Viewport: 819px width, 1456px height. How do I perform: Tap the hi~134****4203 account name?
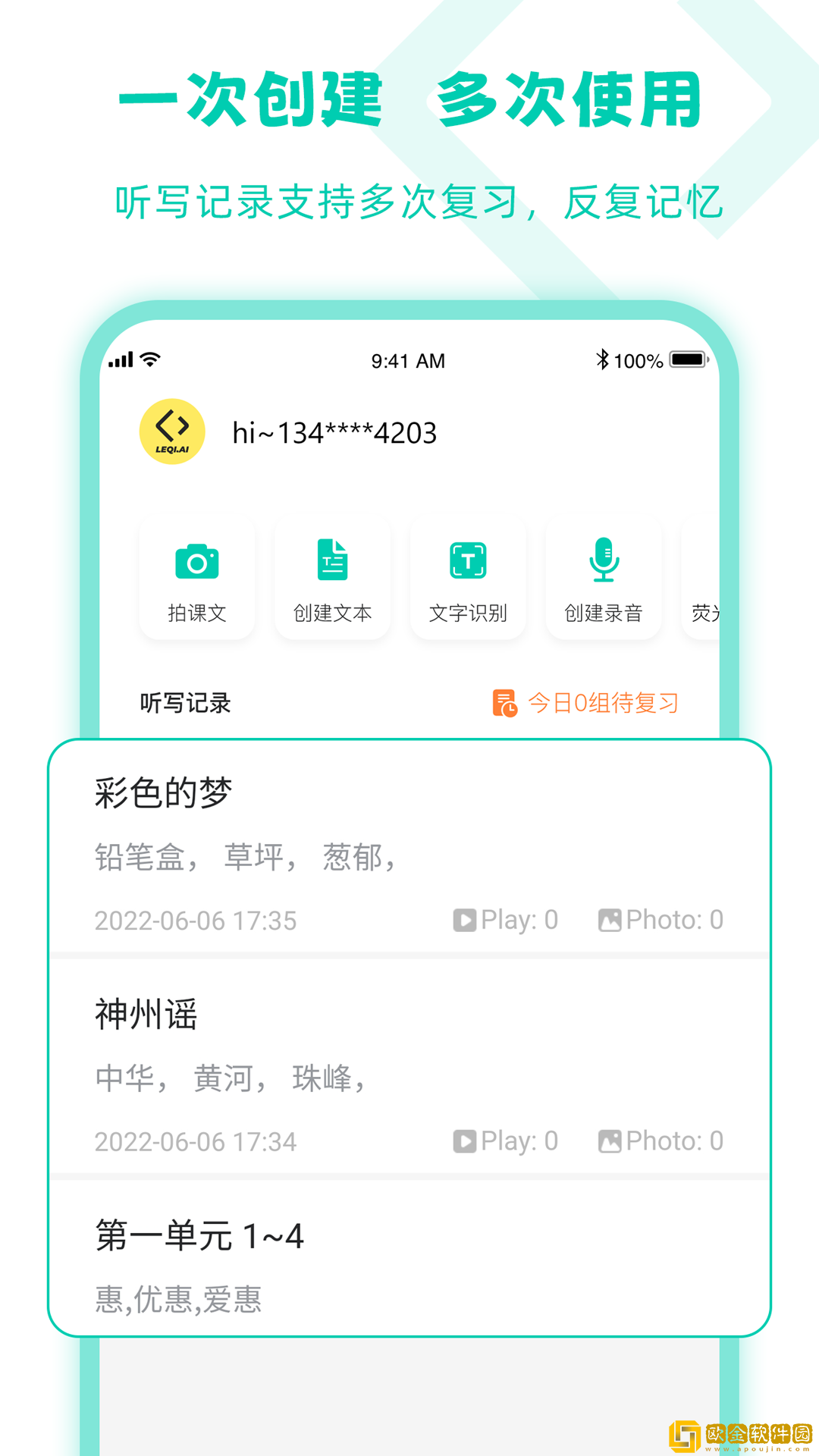click(x=334, y=432)
